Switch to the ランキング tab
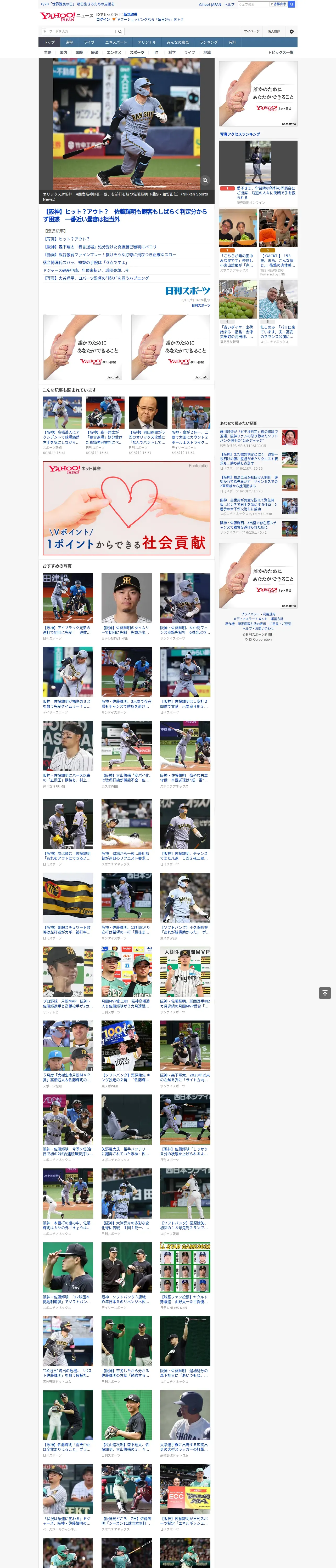 point(209,43)
